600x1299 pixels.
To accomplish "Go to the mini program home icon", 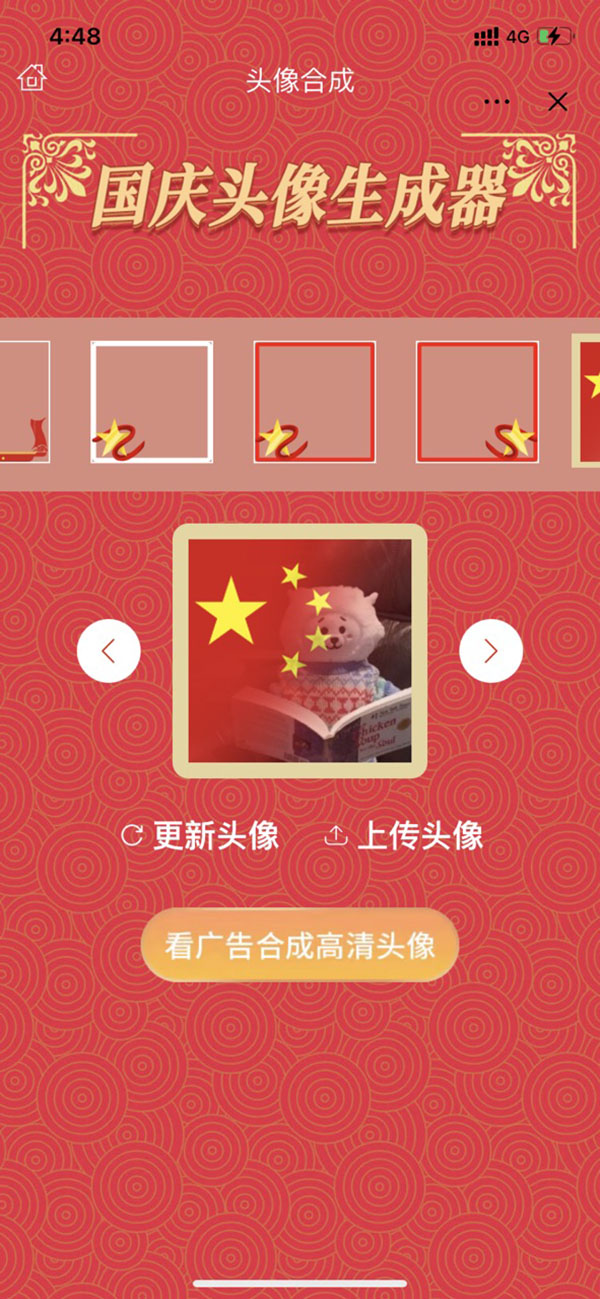I will click(x=32, y=78).
